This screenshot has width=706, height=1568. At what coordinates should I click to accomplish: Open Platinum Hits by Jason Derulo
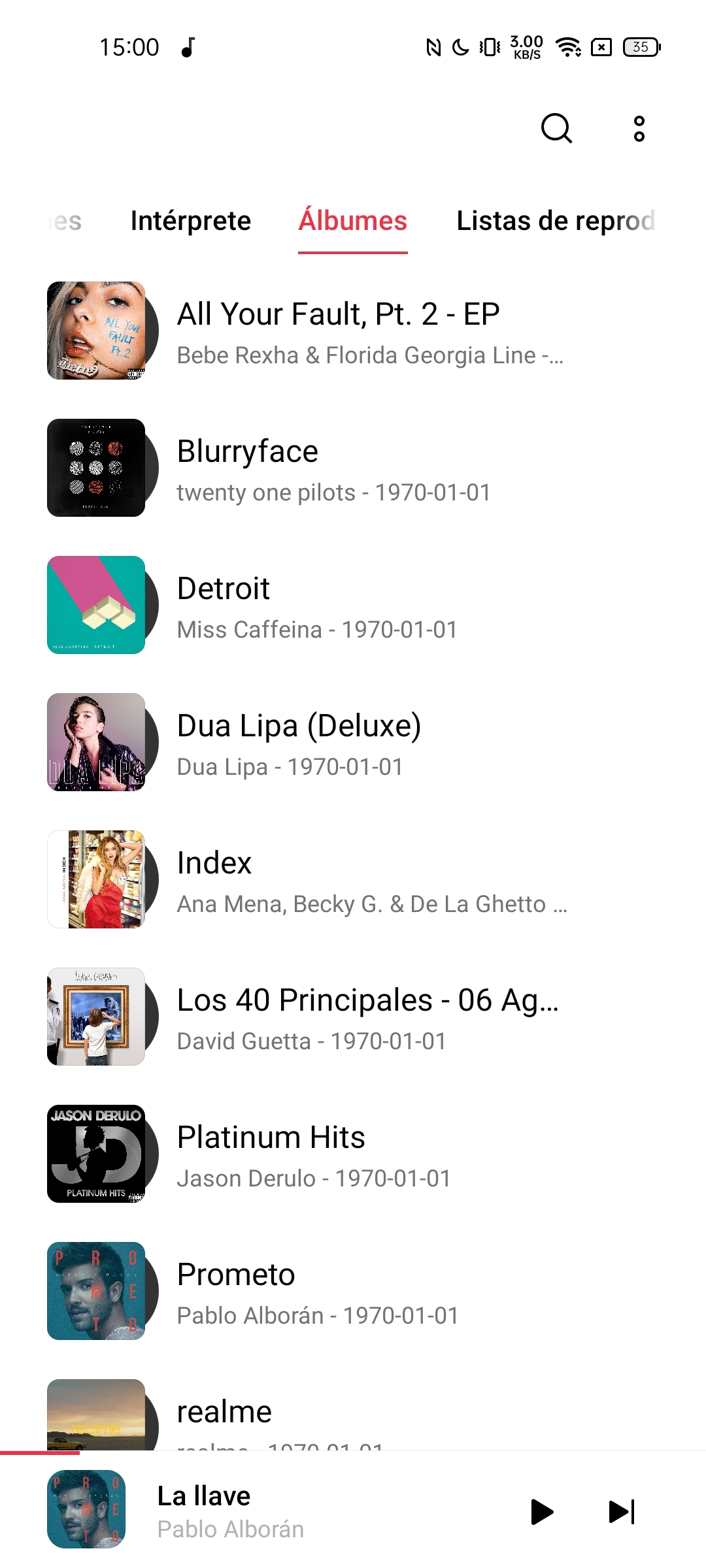pyautogui.click(x=353, y=1154)
